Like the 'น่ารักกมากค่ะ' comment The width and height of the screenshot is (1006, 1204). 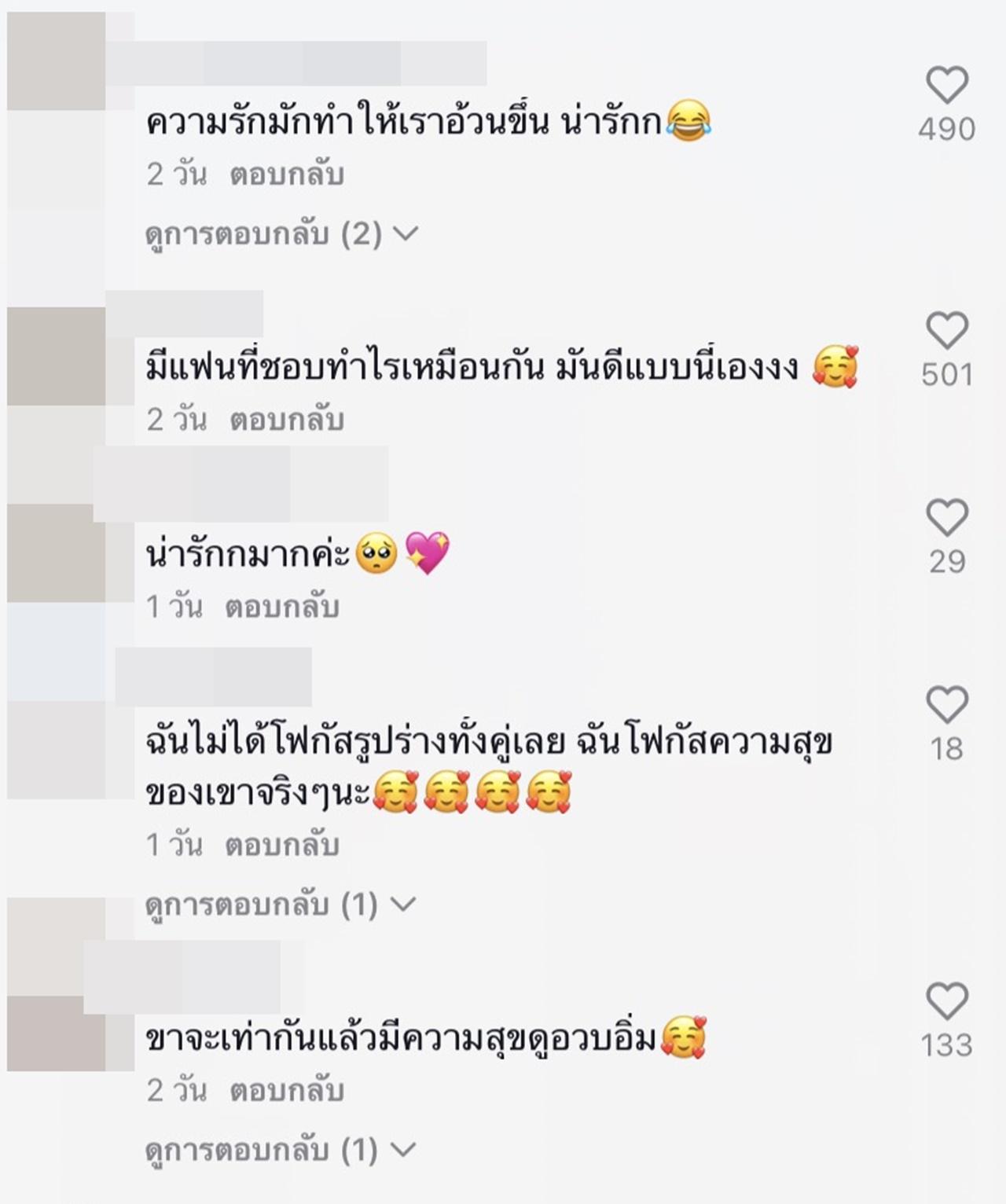[946, 518]
